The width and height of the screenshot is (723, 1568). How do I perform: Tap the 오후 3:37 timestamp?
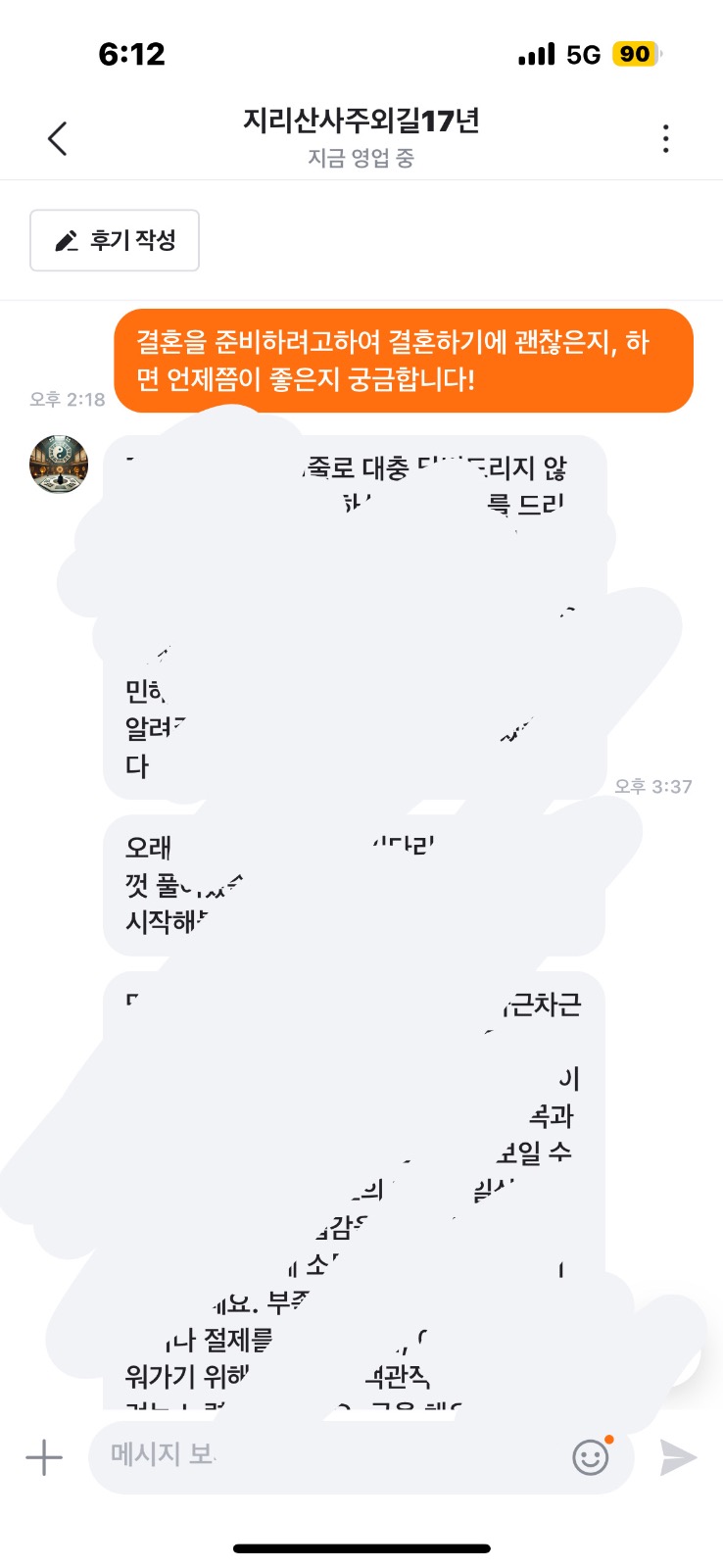[653, 785]
